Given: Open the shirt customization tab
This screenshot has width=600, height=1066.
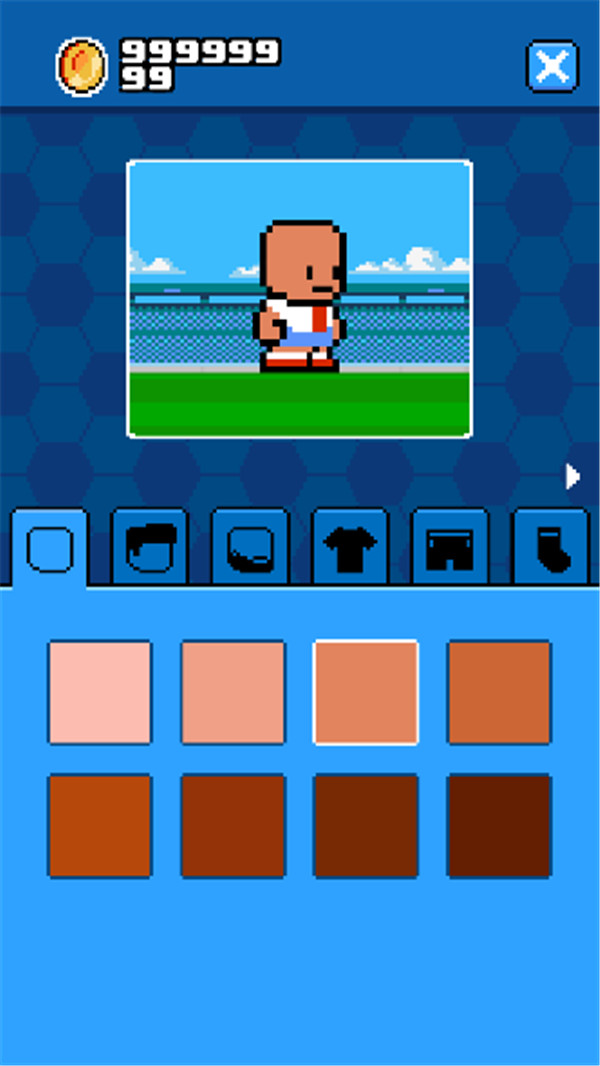Looking at the screenshot, I should pyautogui.click(x=350, y=547).
